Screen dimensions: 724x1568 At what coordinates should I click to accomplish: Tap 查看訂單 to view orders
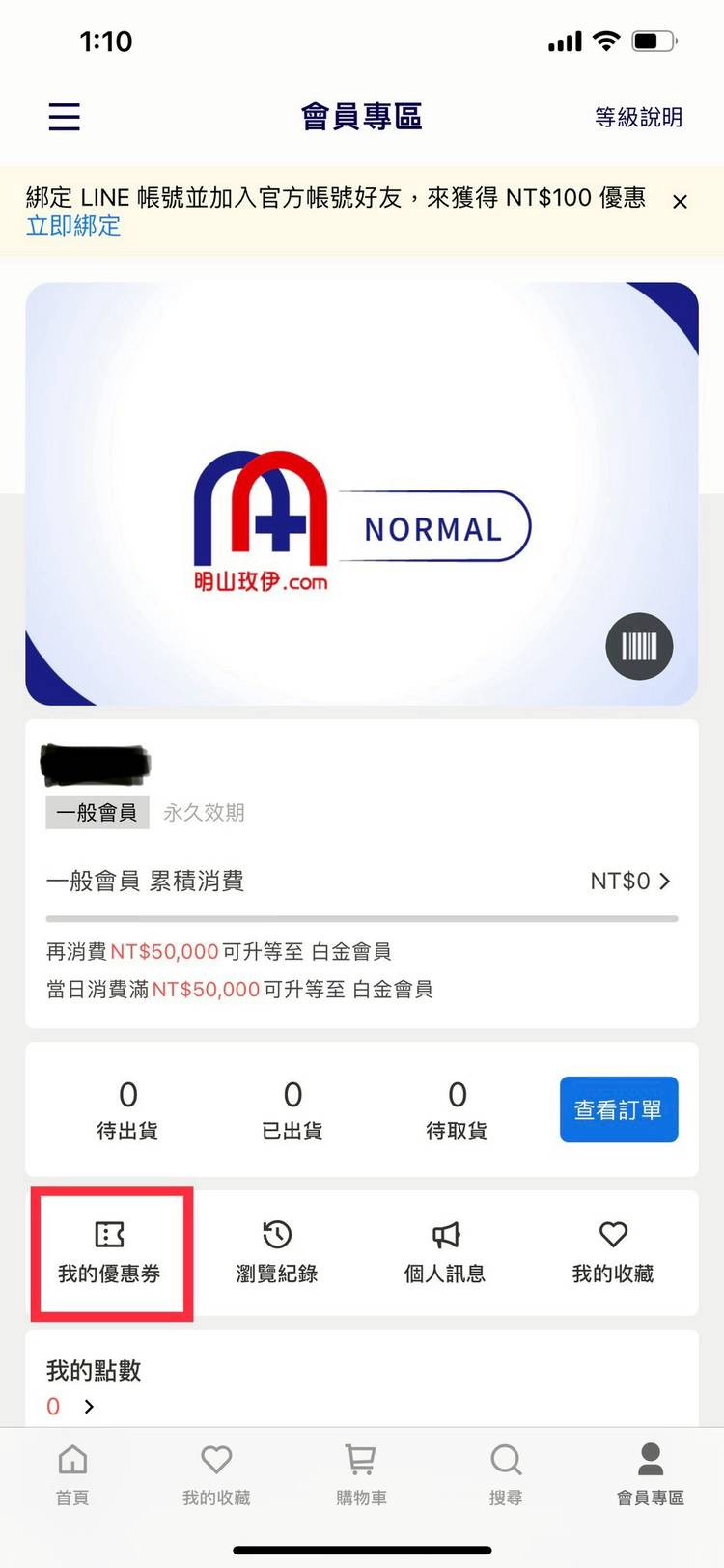coord(619,1109)
